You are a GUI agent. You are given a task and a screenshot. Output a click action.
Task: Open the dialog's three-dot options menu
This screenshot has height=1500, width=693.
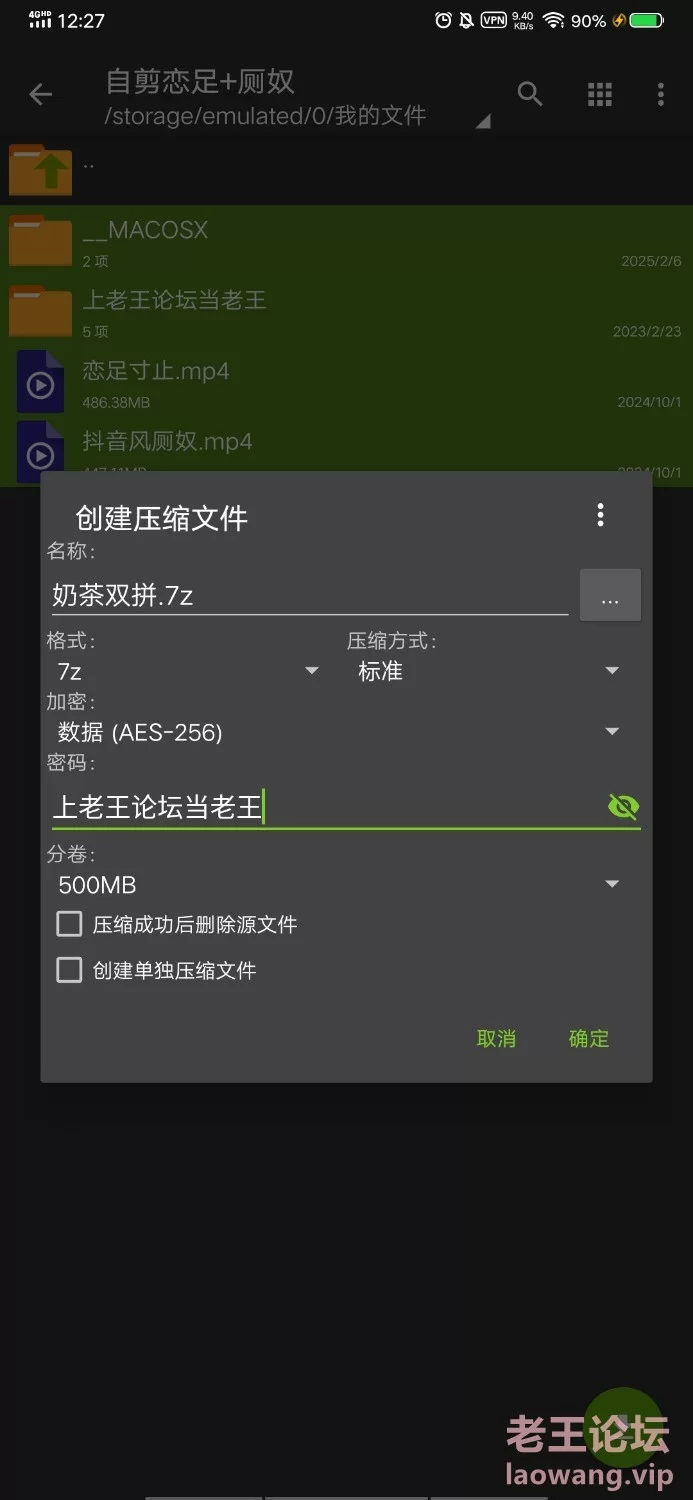click(600, 515)
